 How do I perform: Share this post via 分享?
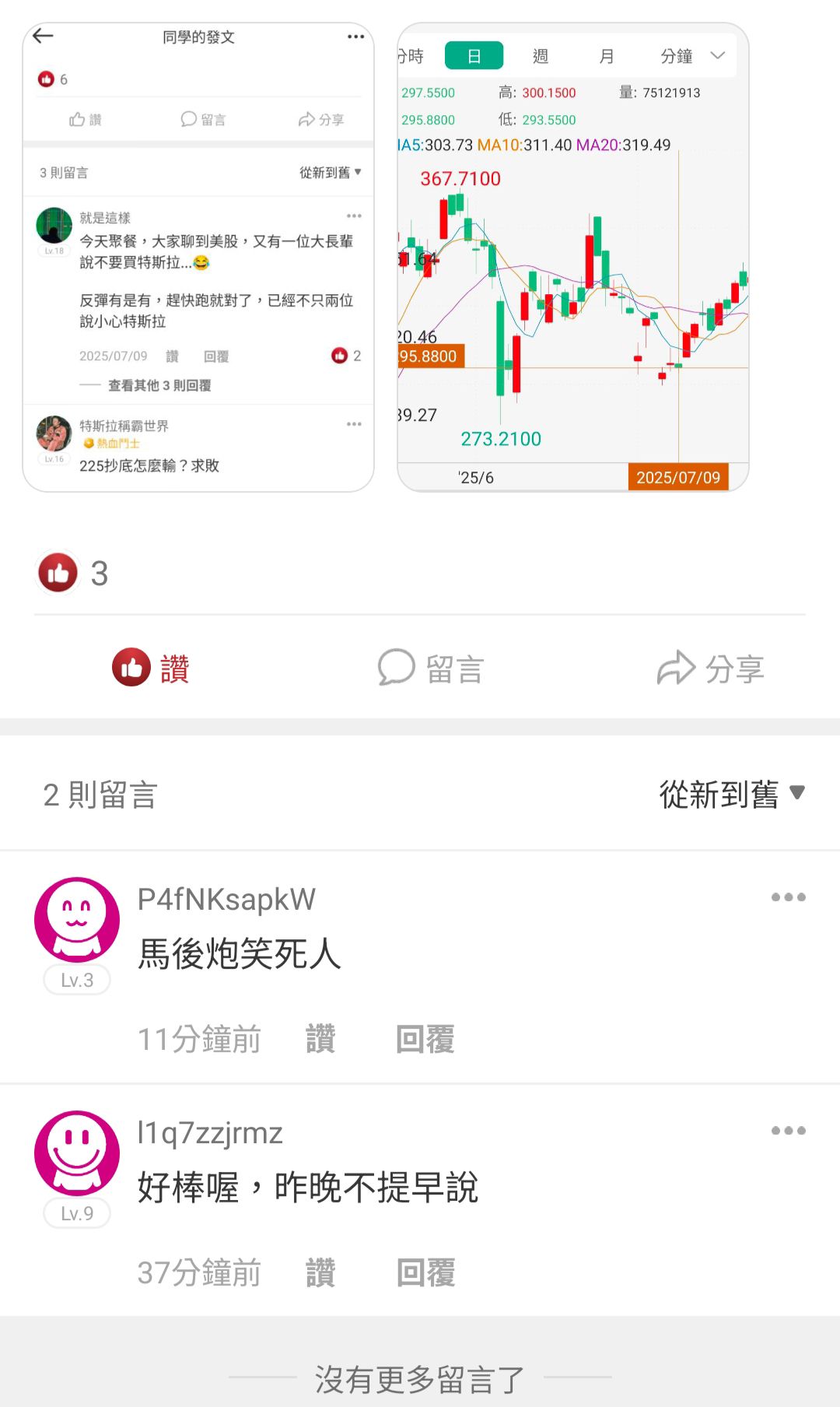(x=711, y=668)
